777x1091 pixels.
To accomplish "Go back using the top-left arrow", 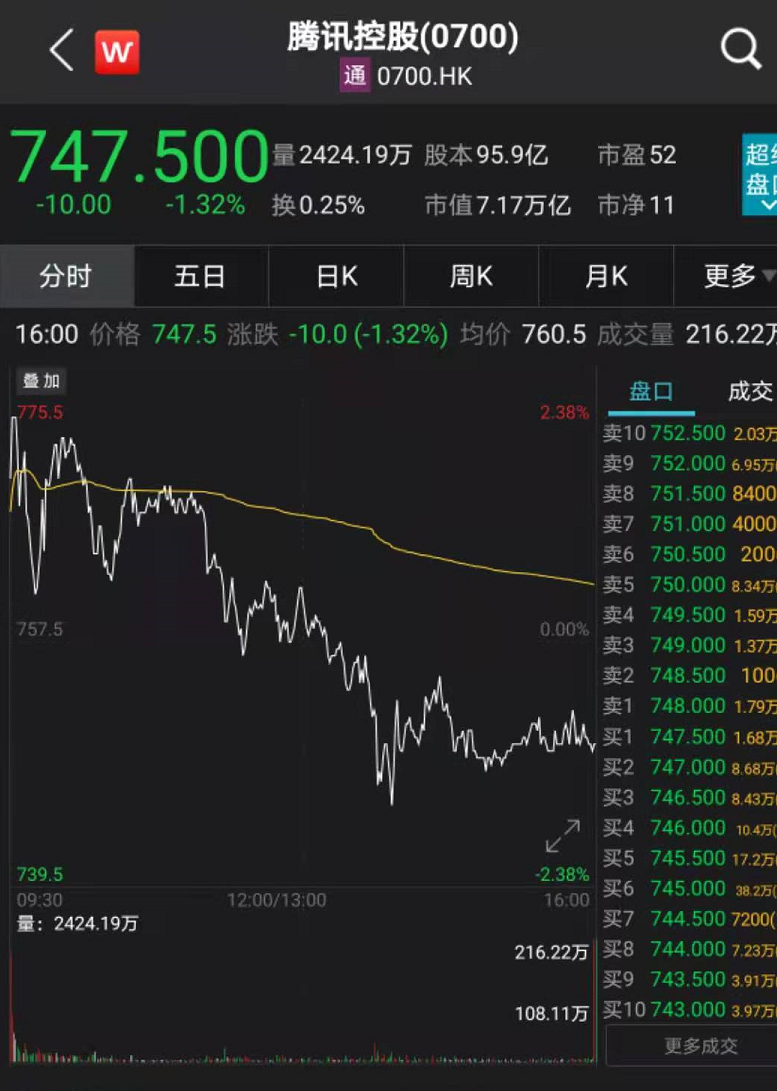I will click(62, 50).
